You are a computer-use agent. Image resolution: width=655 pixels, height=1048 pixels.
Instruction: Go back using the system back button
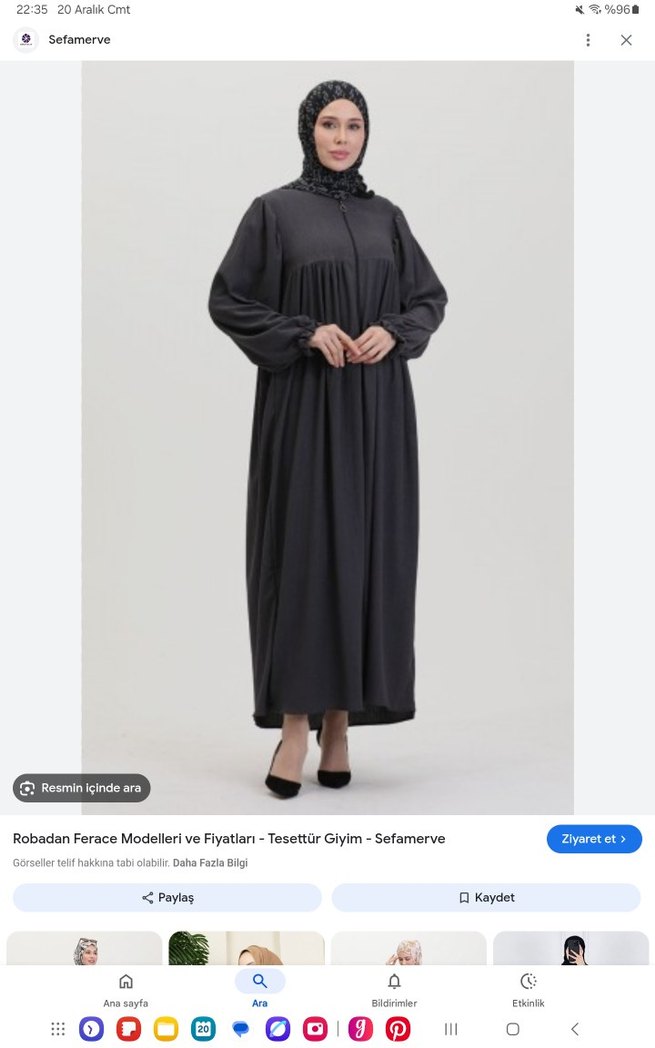click(x=575, y=1029)
